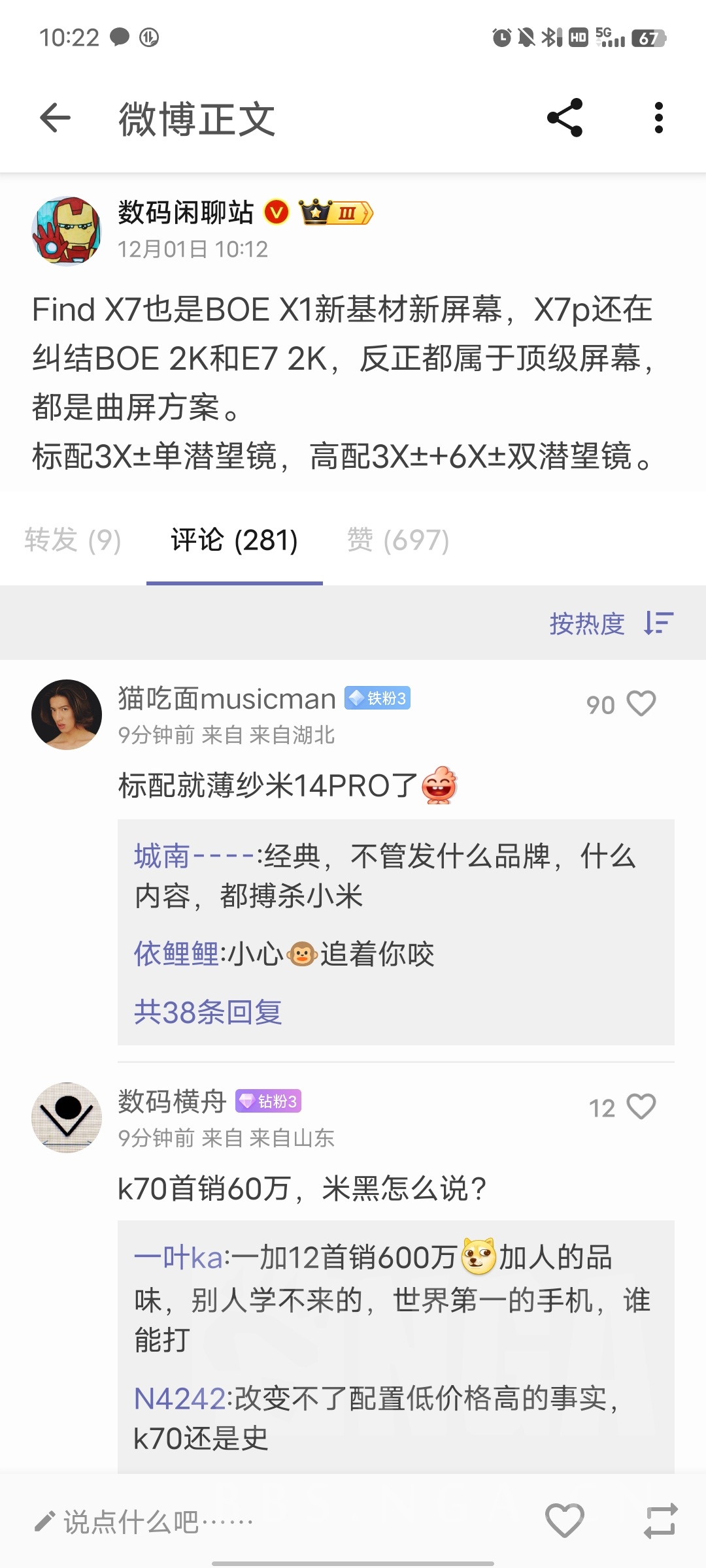Tap the heart icon at the bottom bar
The image size is (706, 1568).
click(563, 1519)
